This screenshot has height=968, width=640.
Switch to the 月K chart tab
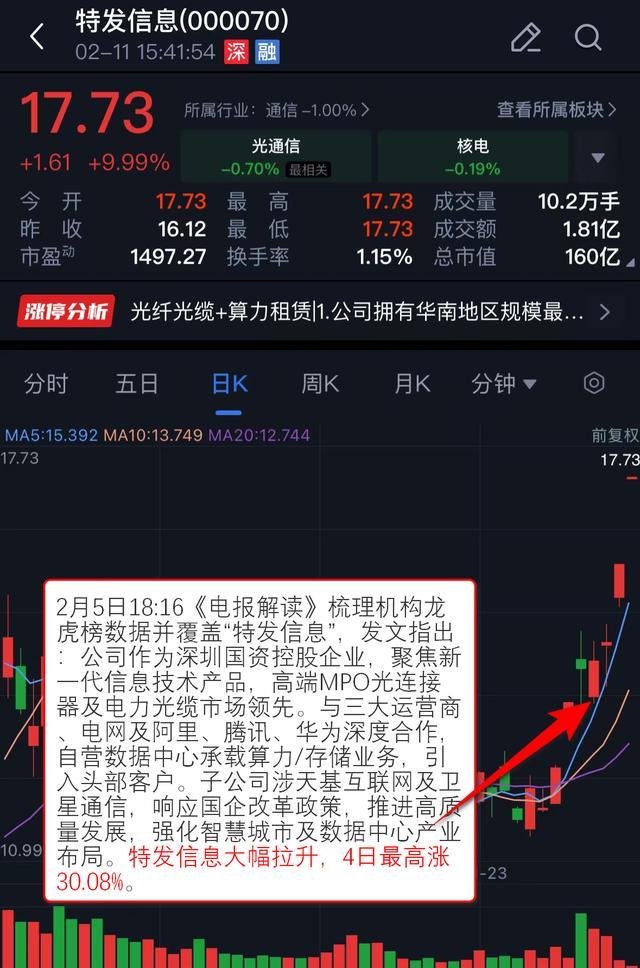pos(412,384)
